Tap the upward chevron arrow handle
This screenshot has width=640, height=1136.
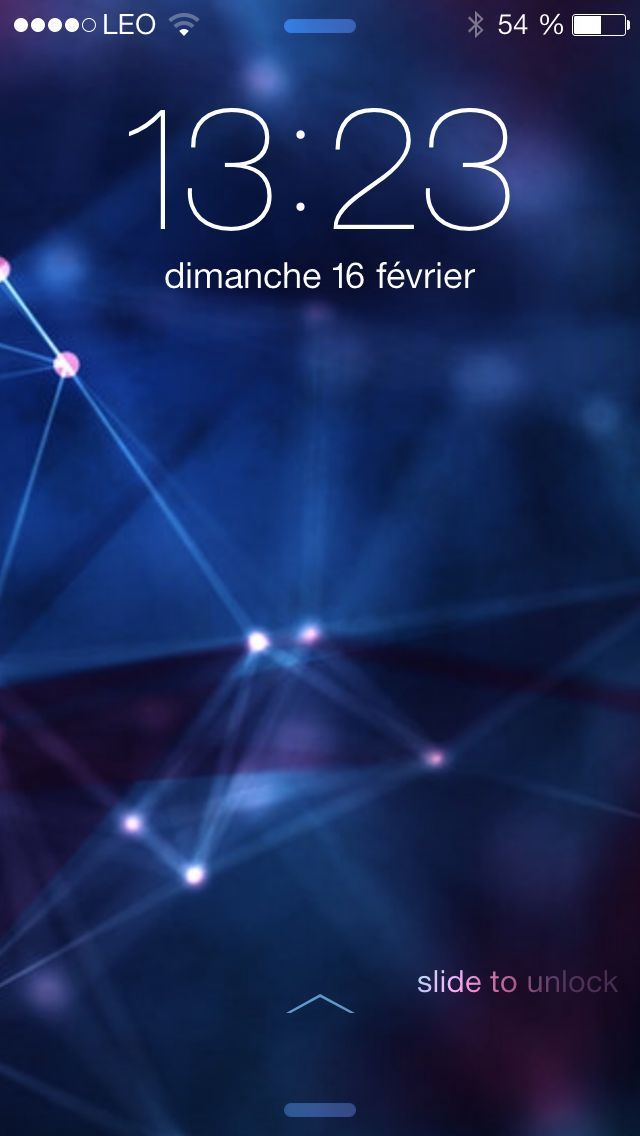point(320,1004)
